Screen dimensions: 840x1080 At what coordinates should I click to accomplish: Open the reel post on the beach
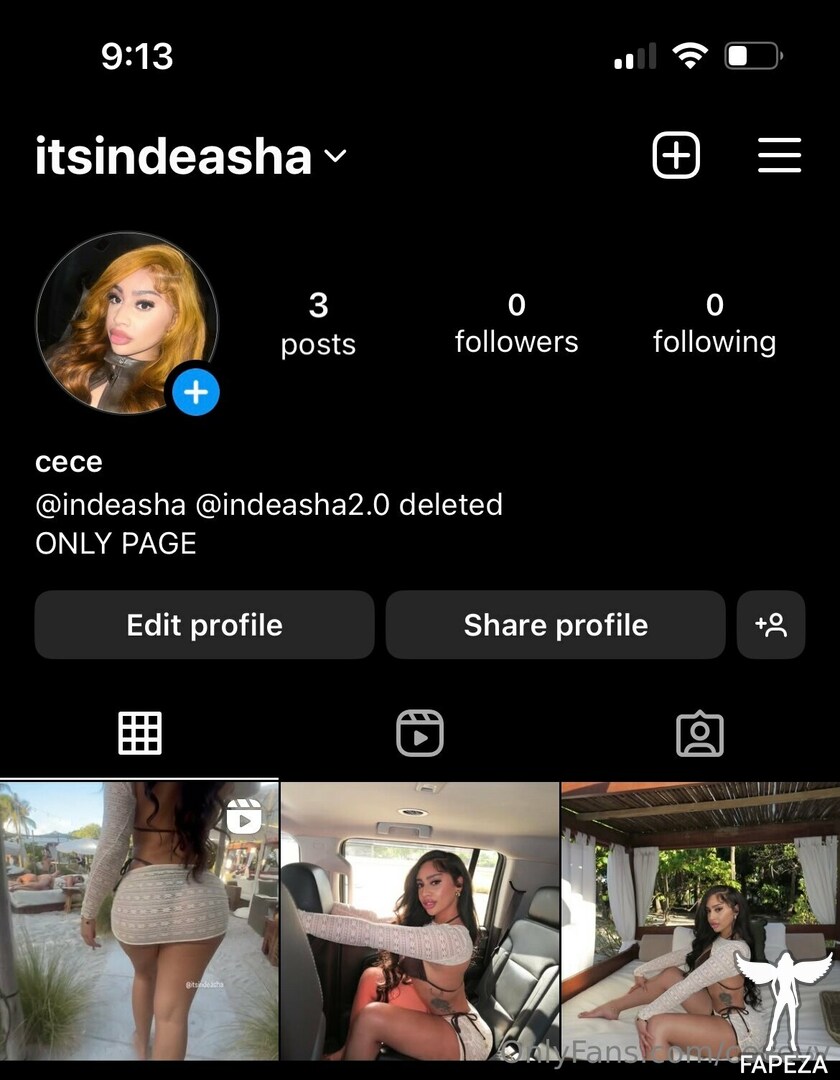(139, 920)
